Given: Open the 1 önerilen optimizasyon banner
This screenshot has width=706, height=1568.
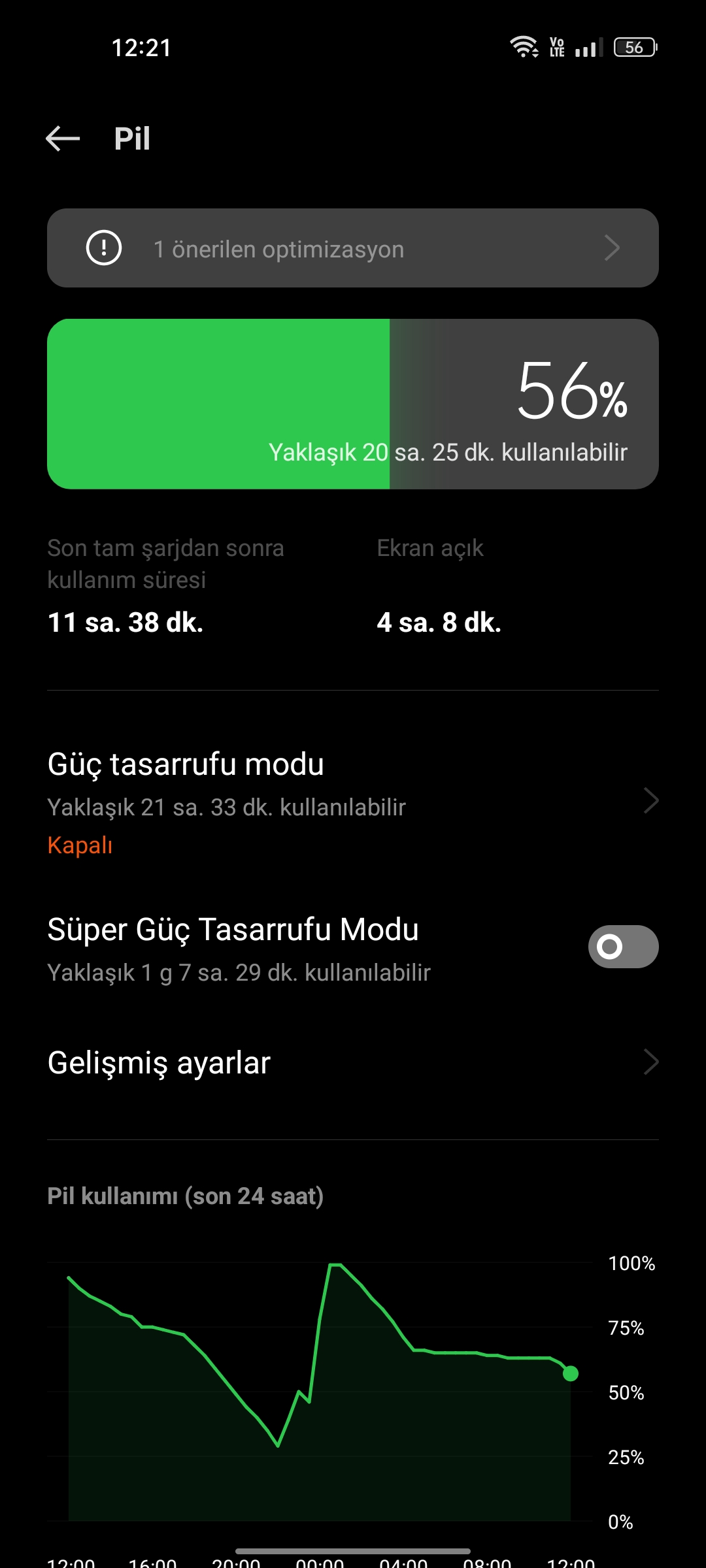Looking at the screenshot, I should tap(353, 248).
